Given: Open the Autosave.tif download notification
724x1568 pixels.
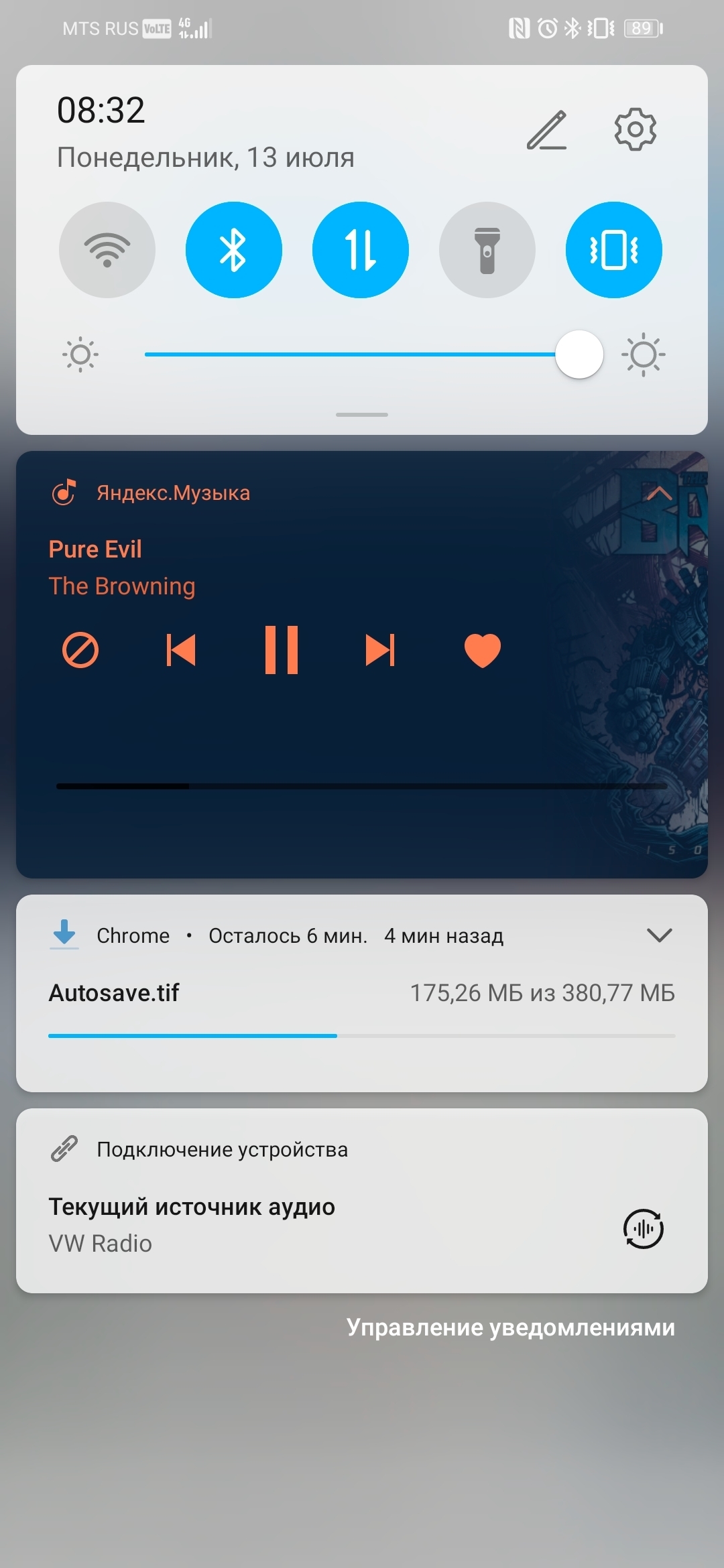Looking at the screenshot, I should pos(268,993).
